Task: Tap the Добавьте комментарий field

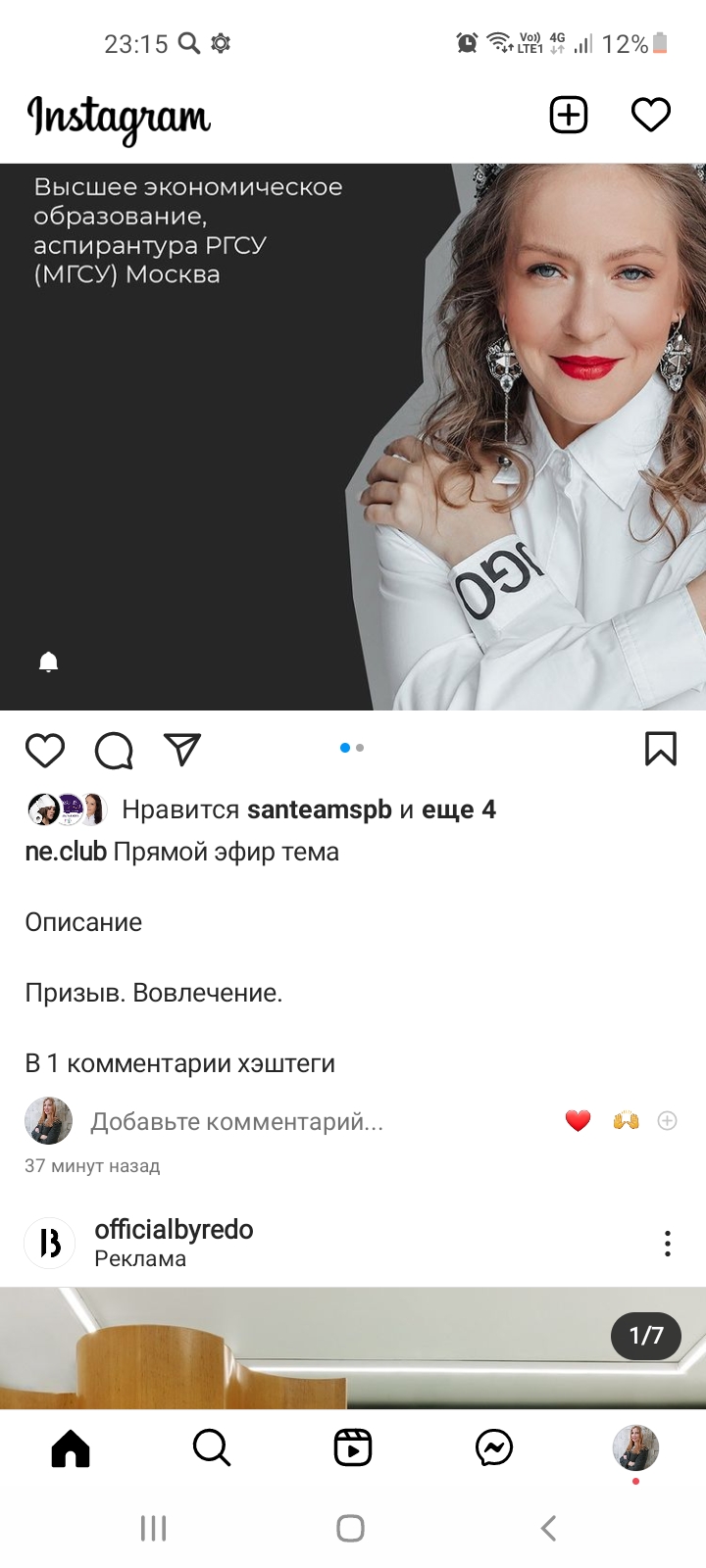Action: click(236, 1121)
